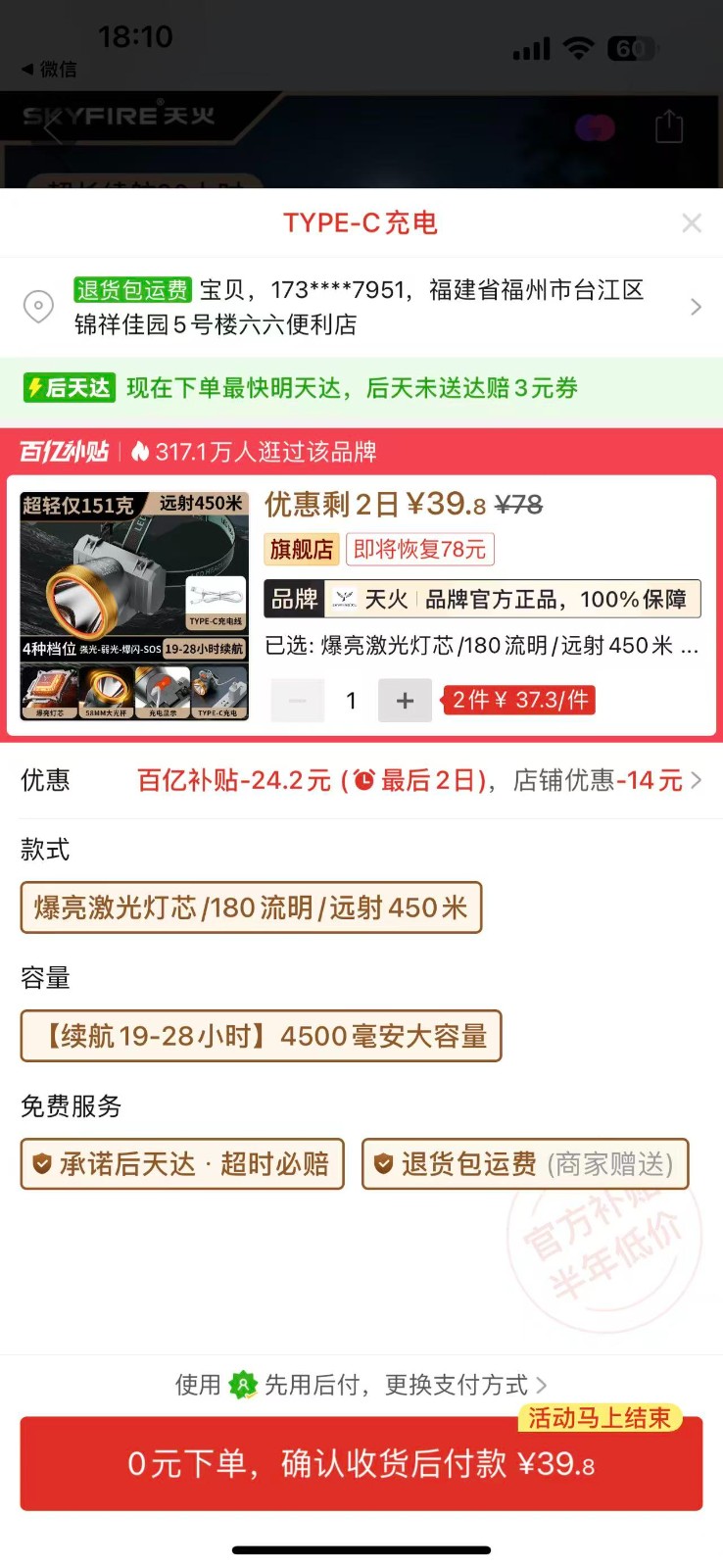Open 天火 brand official guarantee banner
The image size is (723, 1568).
coord(482,599)
